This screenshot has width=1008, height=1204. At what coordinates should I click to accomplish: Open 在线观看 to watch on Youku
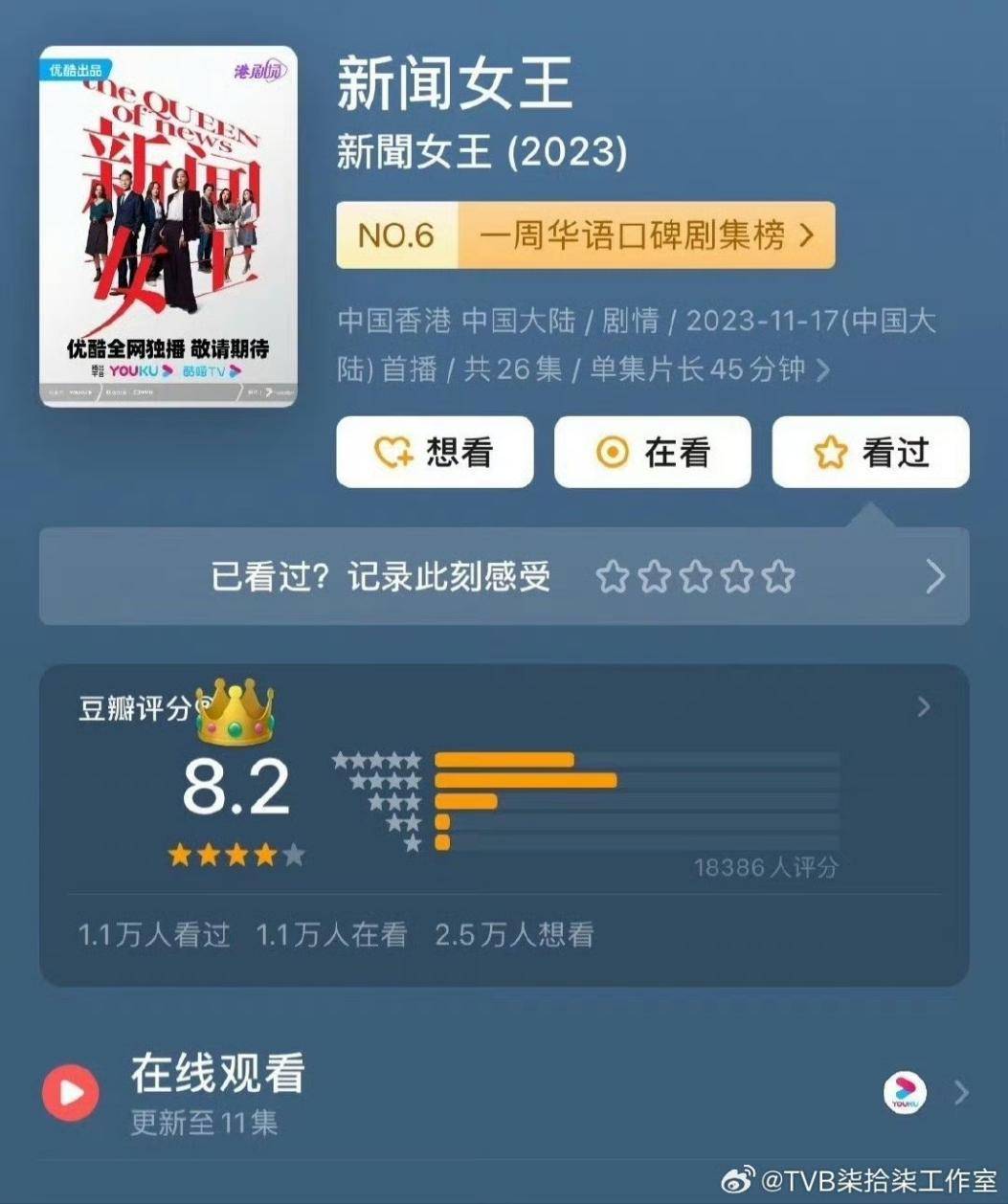coord(504,1093)
